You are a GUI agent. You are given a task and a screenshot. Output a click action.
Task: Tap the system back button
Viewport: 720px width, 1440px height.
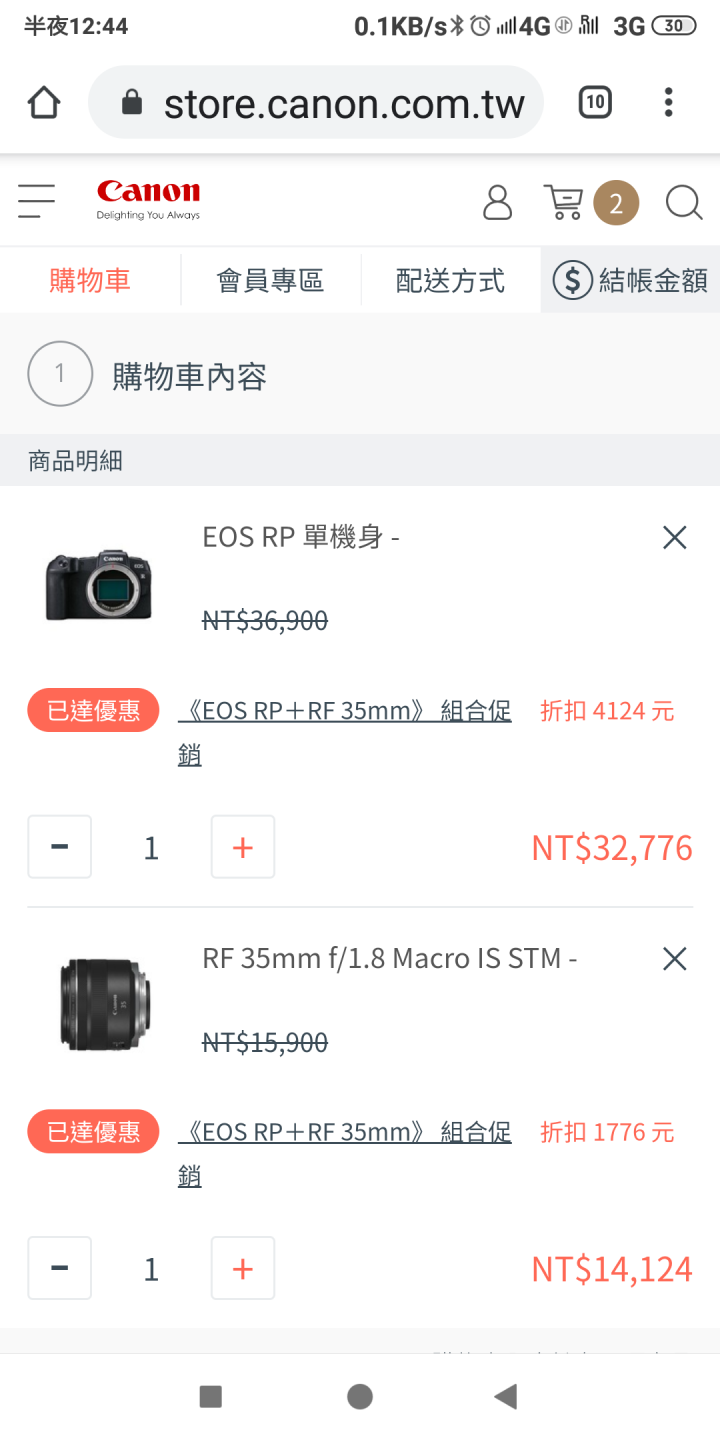pyautogui.click(x=506, y=1397)
